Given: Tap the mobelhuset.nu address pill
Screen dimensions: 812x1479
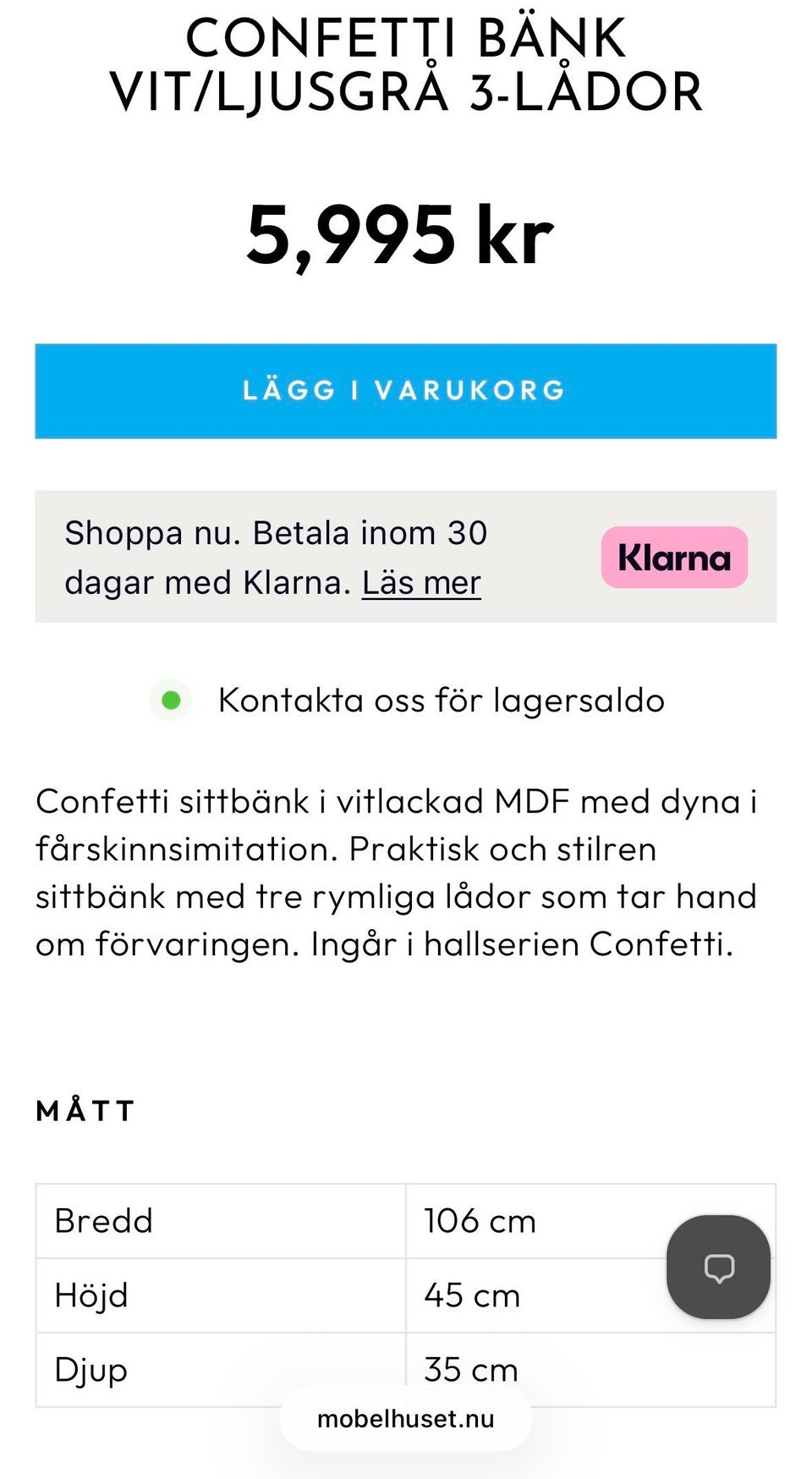Looking at the screenshot, I should tap(406, 1419).
